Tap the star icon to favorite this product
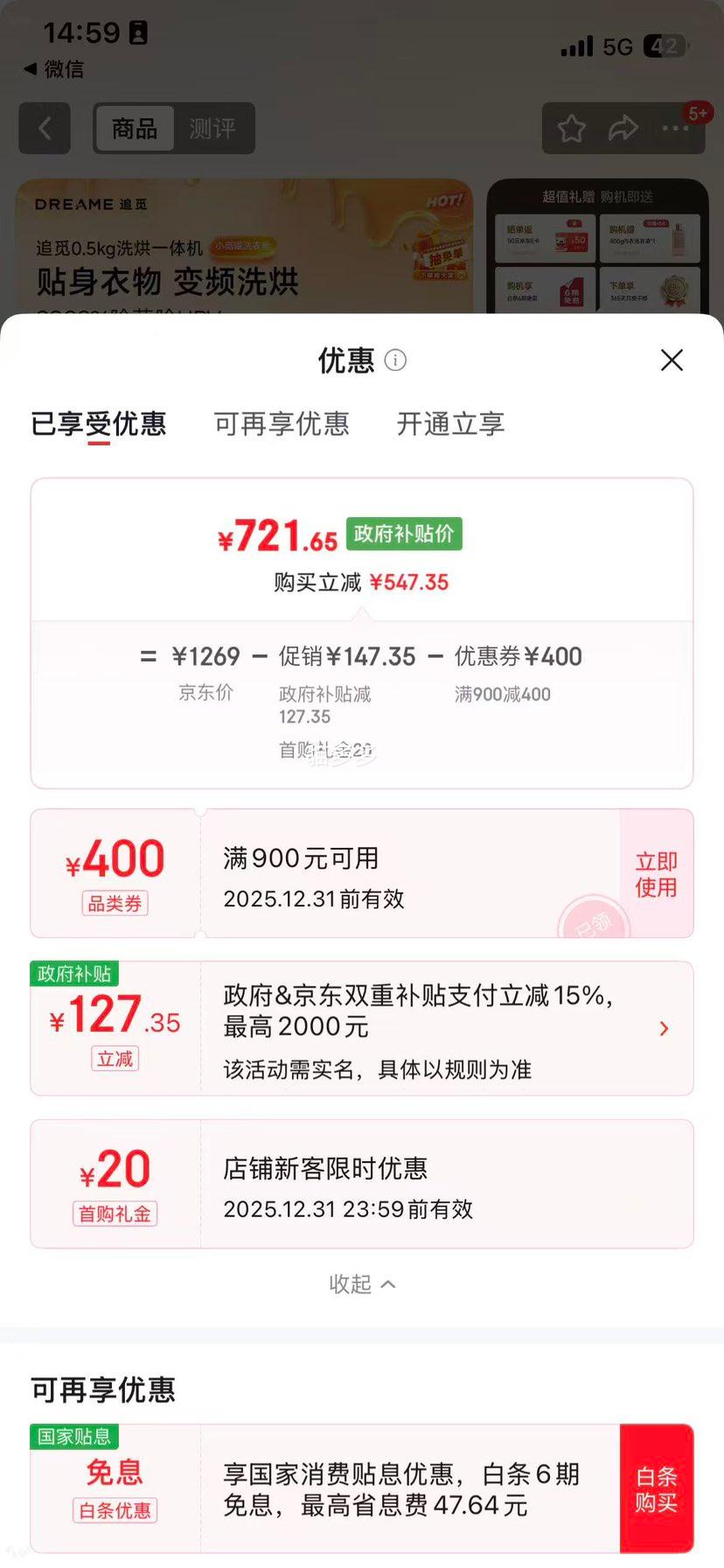This screenshot has height=1568, width=724. 571,128
